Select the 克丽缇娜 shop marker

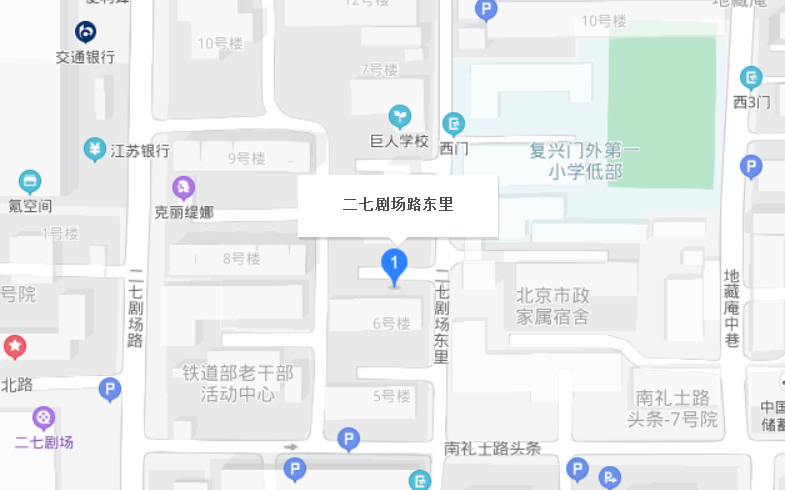183,187
